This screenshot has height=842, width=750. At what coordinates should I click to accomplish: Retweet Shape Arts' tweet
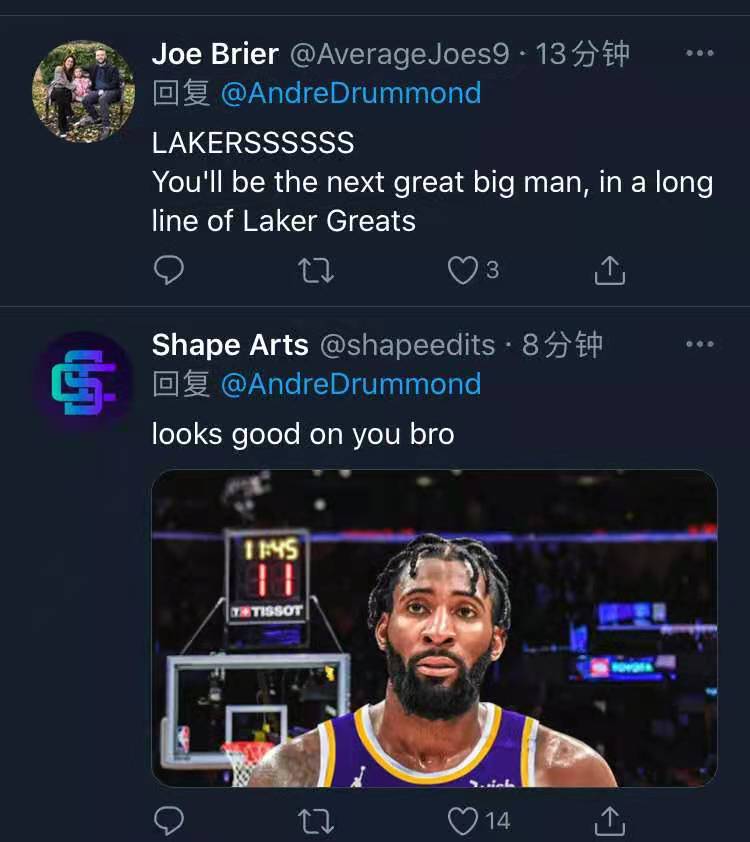317,821
